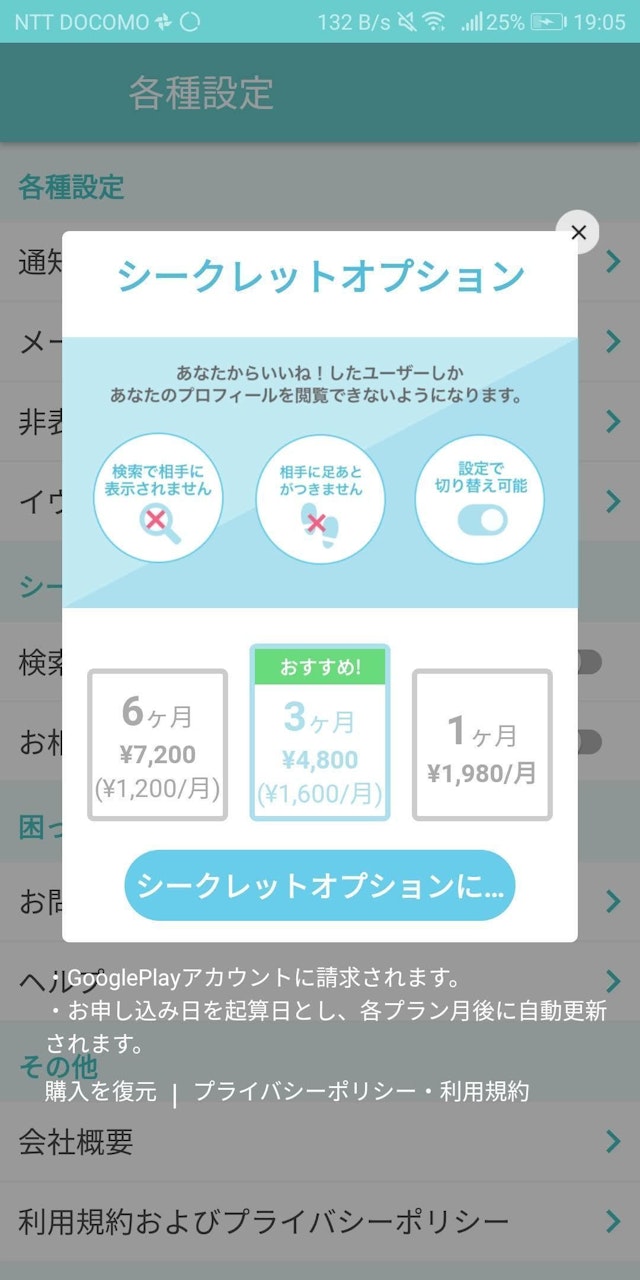Image resolution: width=640 pixels, height=1280 pixels.
Task: Tap 購入を復元 to restore purchases
Action: 101,1091
